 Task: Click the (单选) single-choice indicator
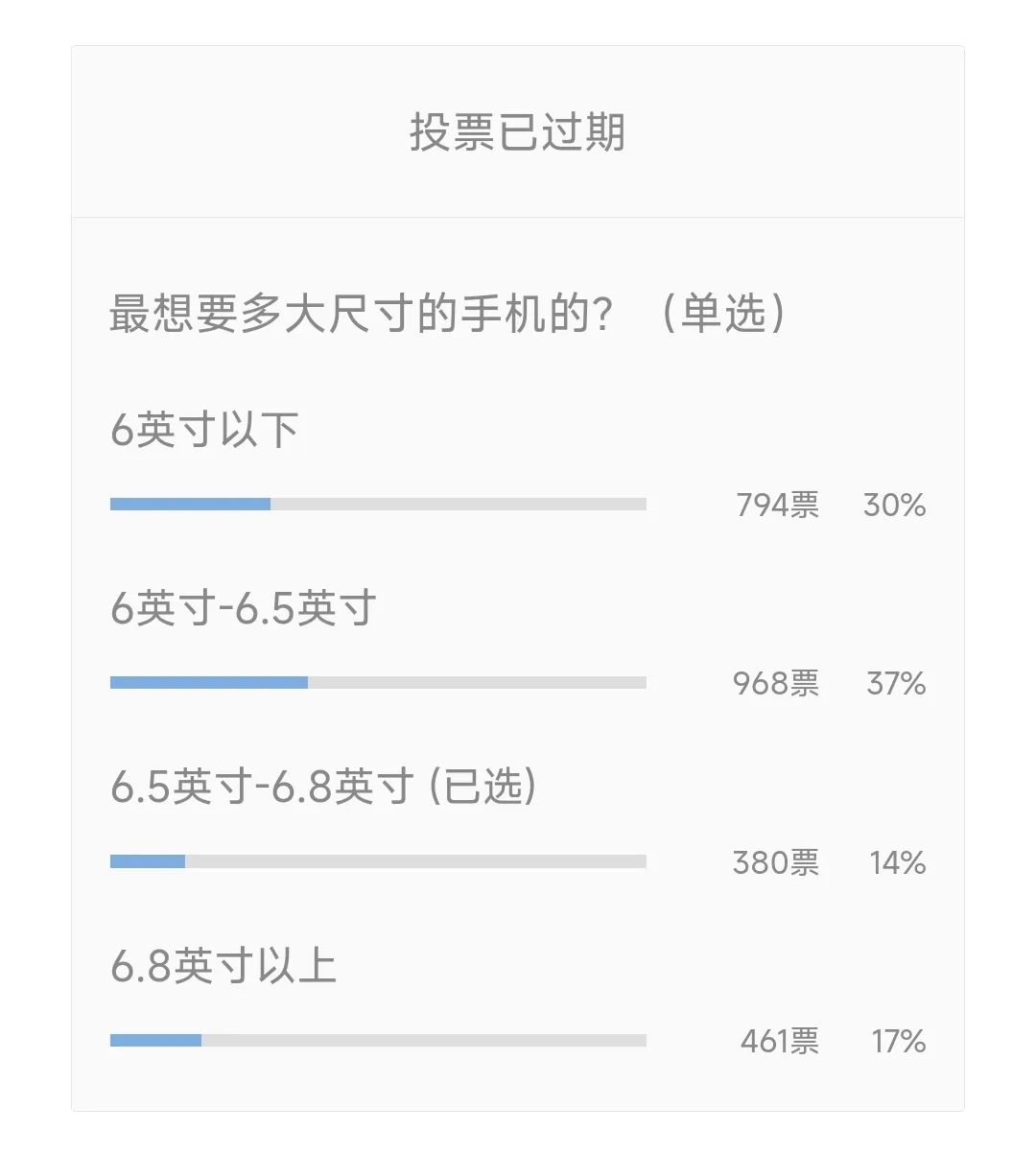(x=724, y=312)
